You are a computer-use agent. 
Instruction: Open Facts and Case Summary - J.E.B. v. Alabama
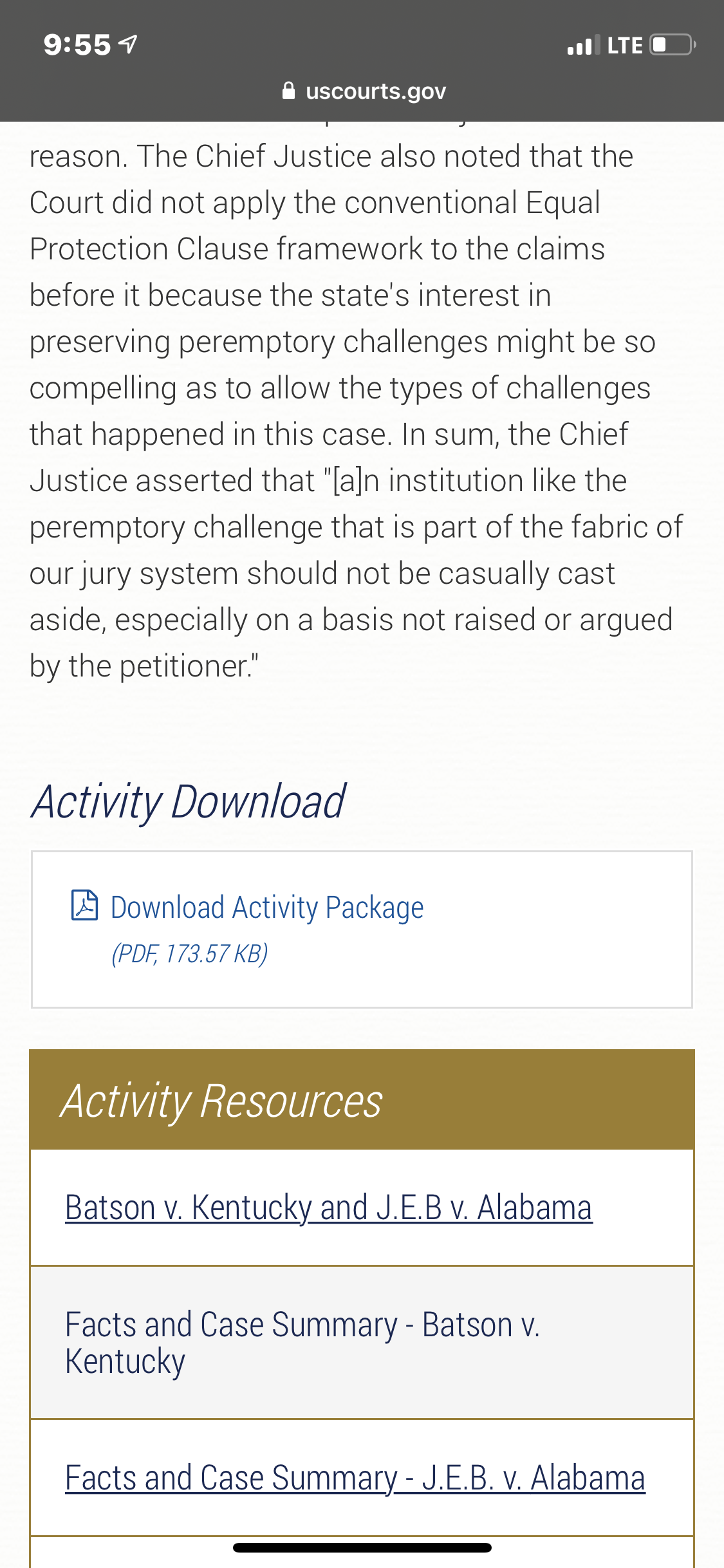click(355, 1478)
